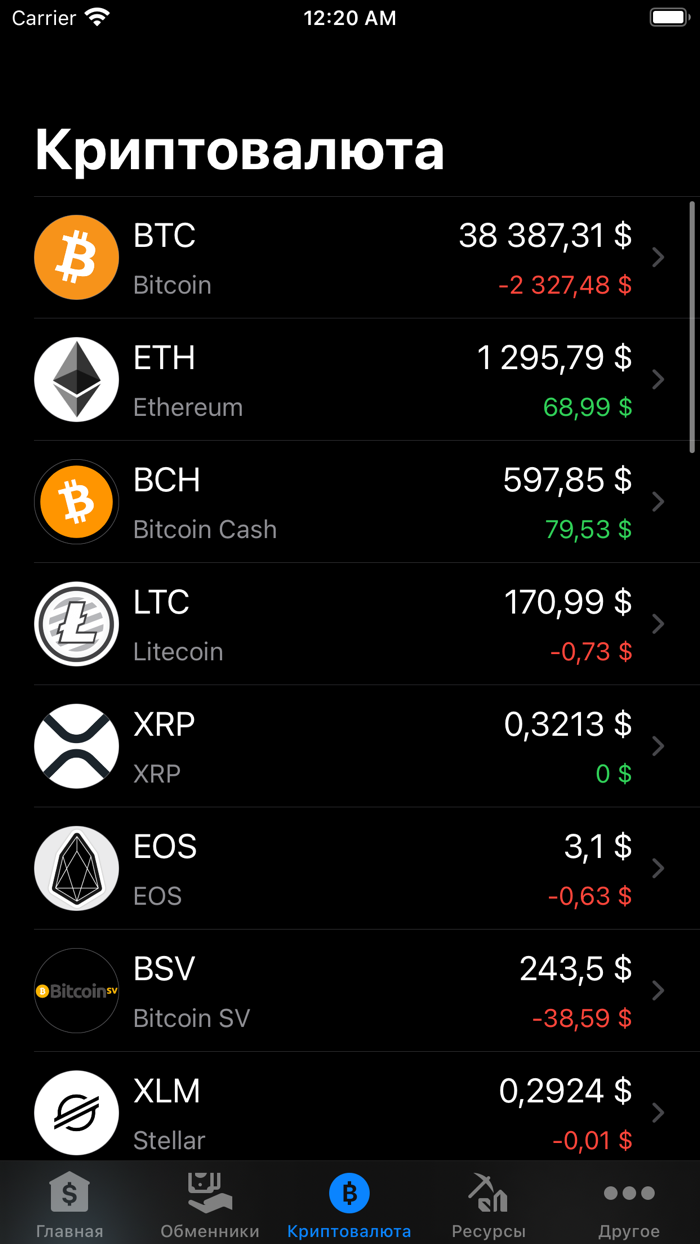Switch to the Главная tab
Screen dimensions: 700x1244
point(70,1204)
